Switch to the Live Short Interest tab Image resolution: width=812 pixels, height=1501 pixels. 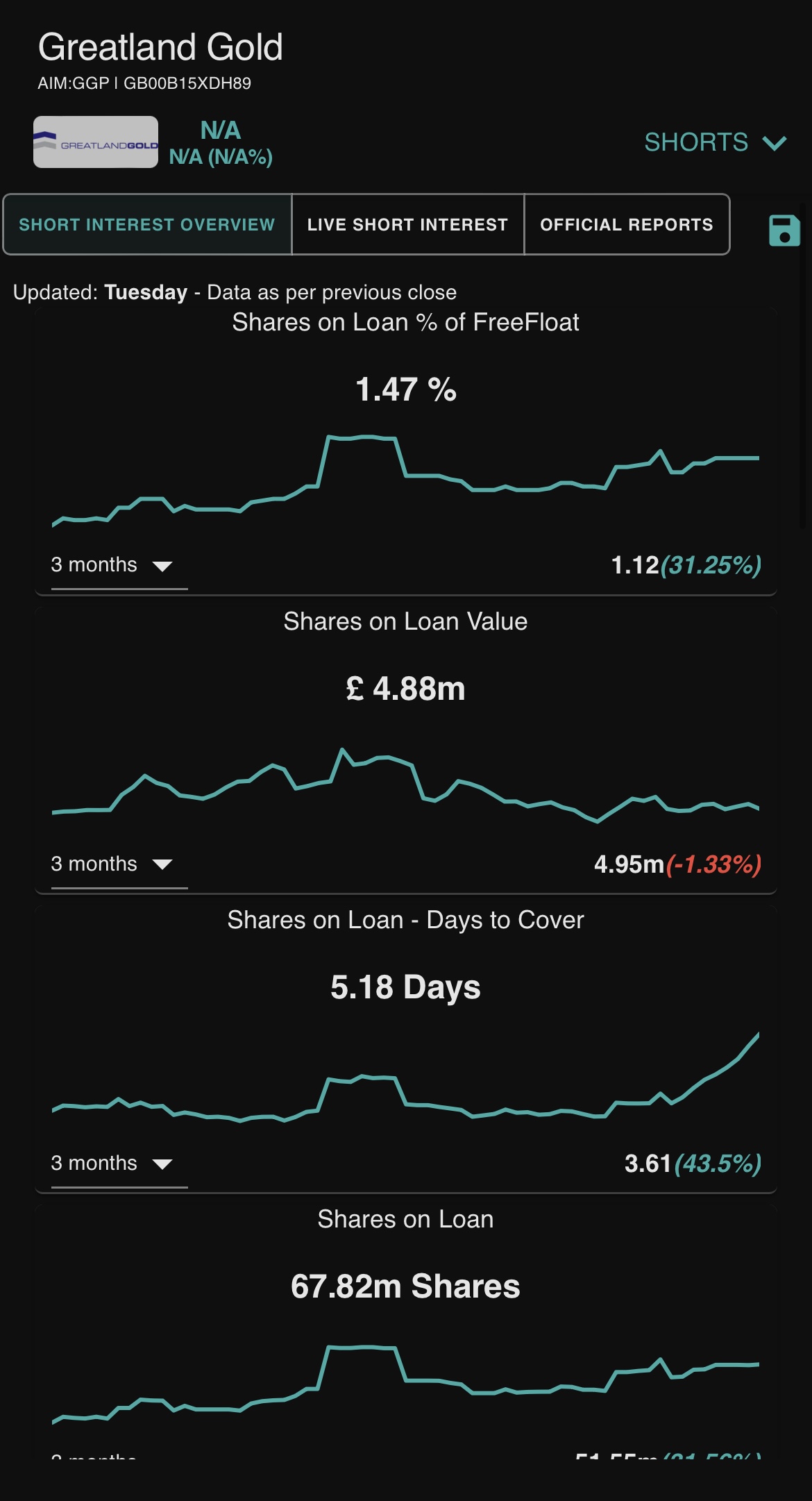(407, 224)
